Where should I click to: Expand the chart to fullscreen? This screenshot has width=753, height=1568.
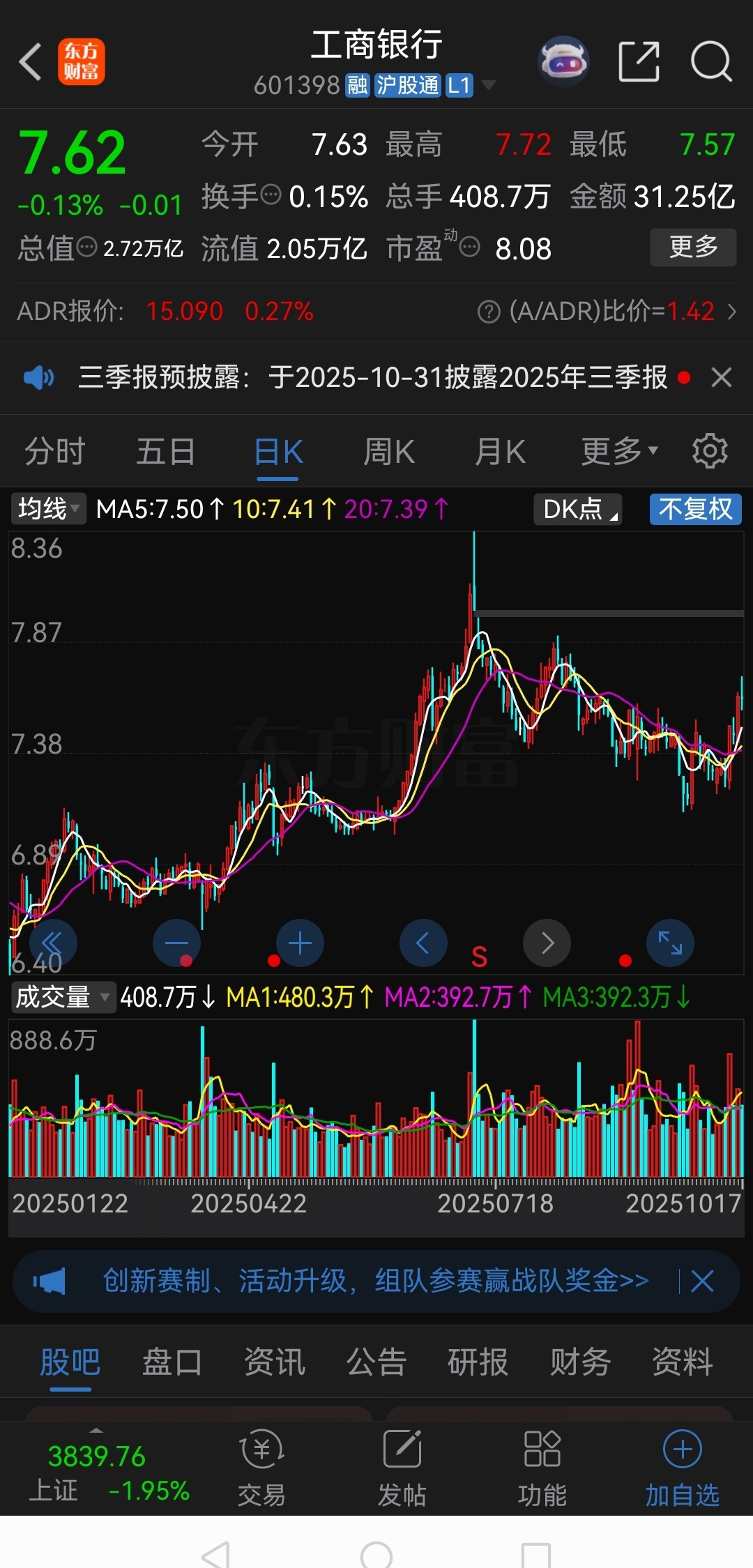pos(670,943)
